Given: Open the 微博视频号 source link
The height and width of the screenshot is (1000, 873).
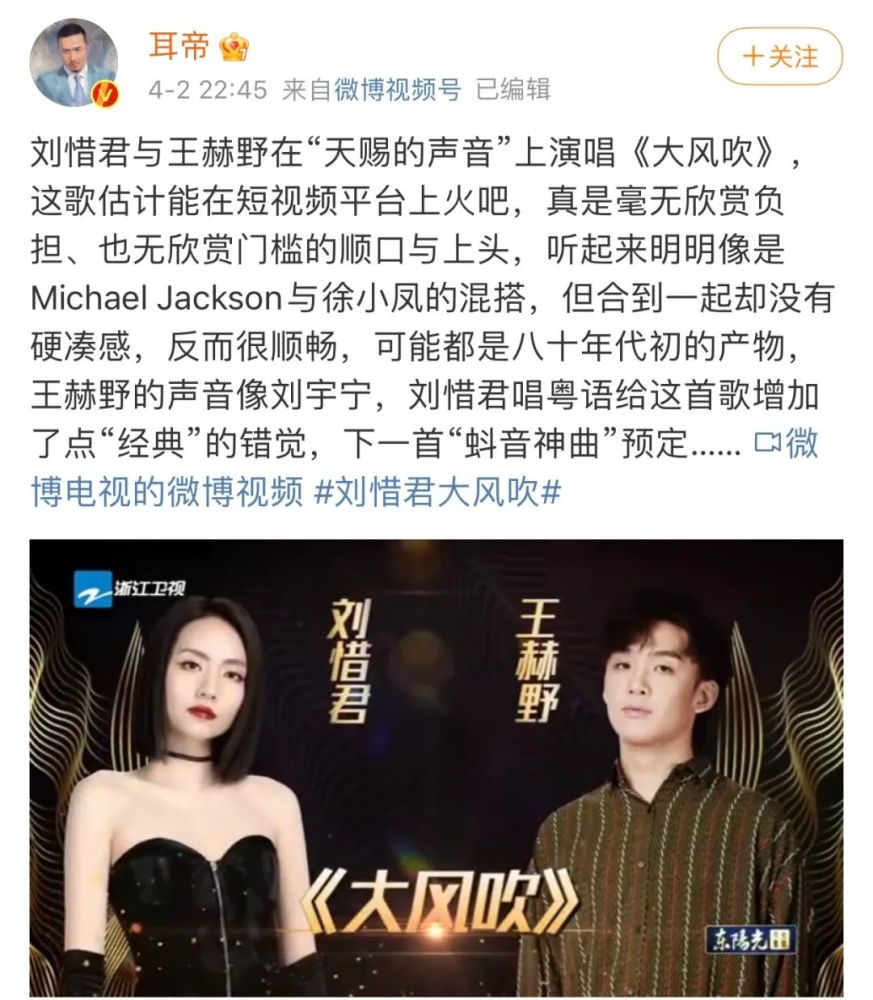Looking at the screenshot, I should (397, 90).
